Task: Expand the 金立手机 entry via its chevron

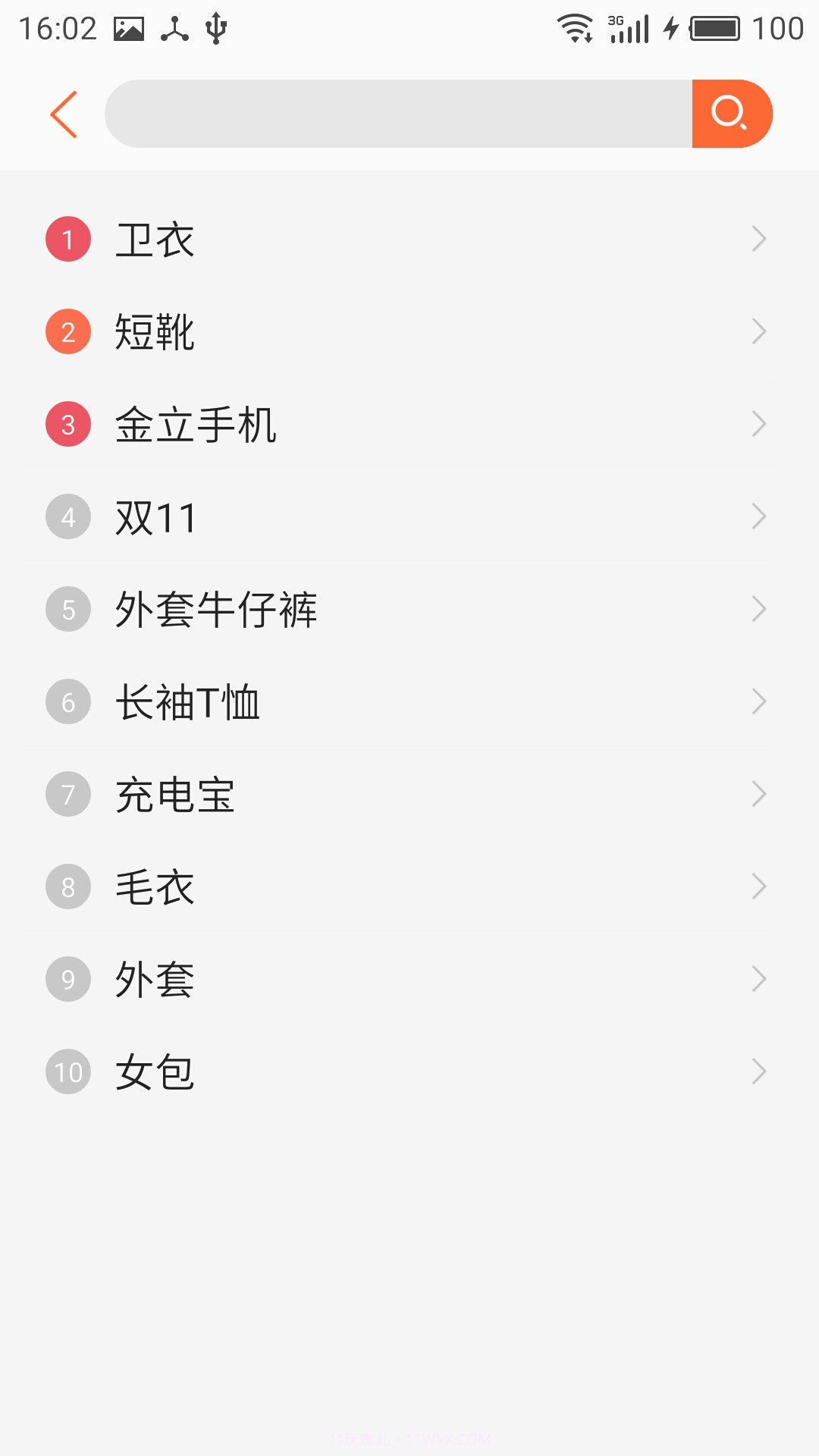Action: tap(760, 423)
